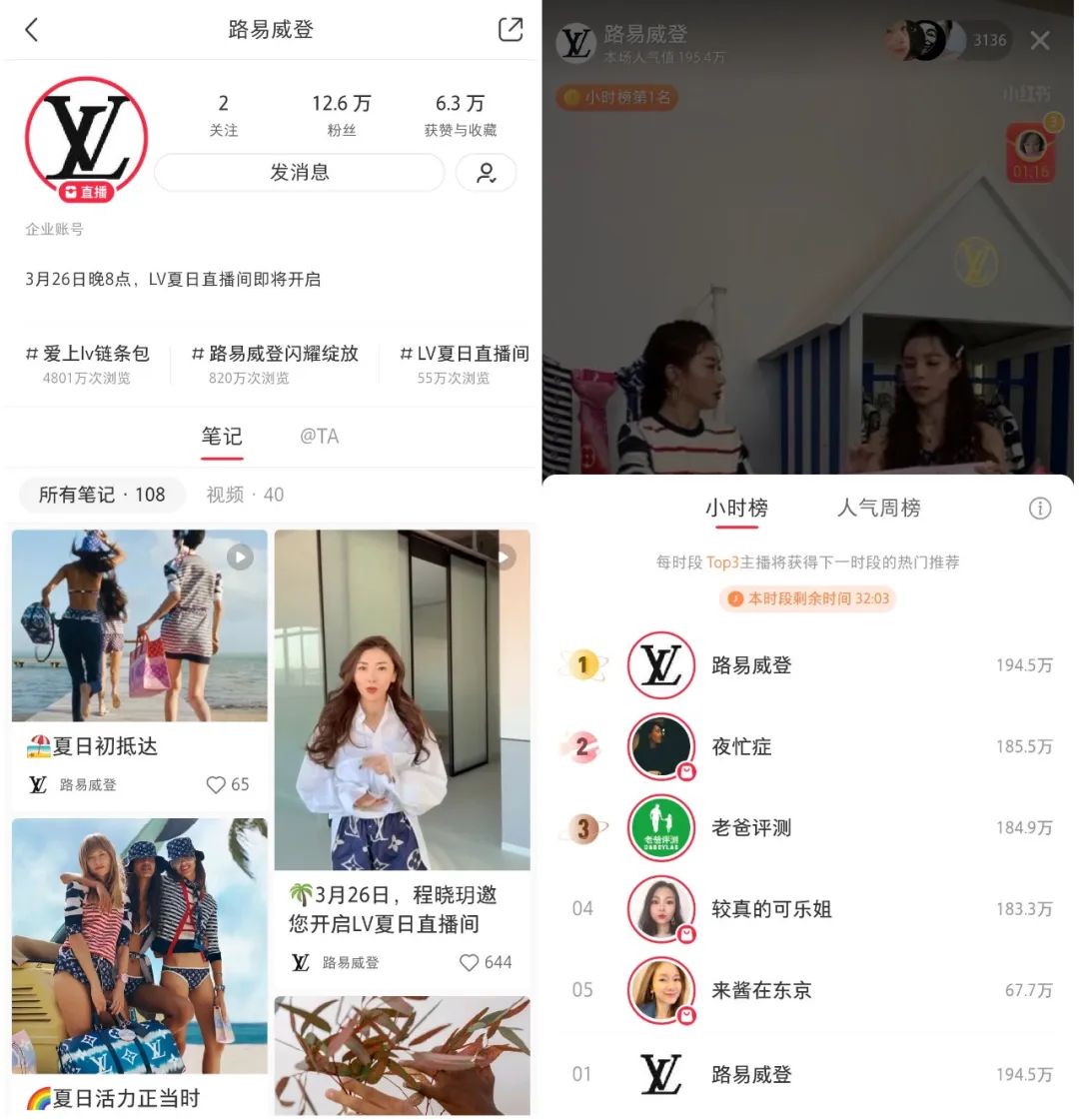Switch to the @TA tab
1079x1120 pixels.
click(x=322, y=437)
